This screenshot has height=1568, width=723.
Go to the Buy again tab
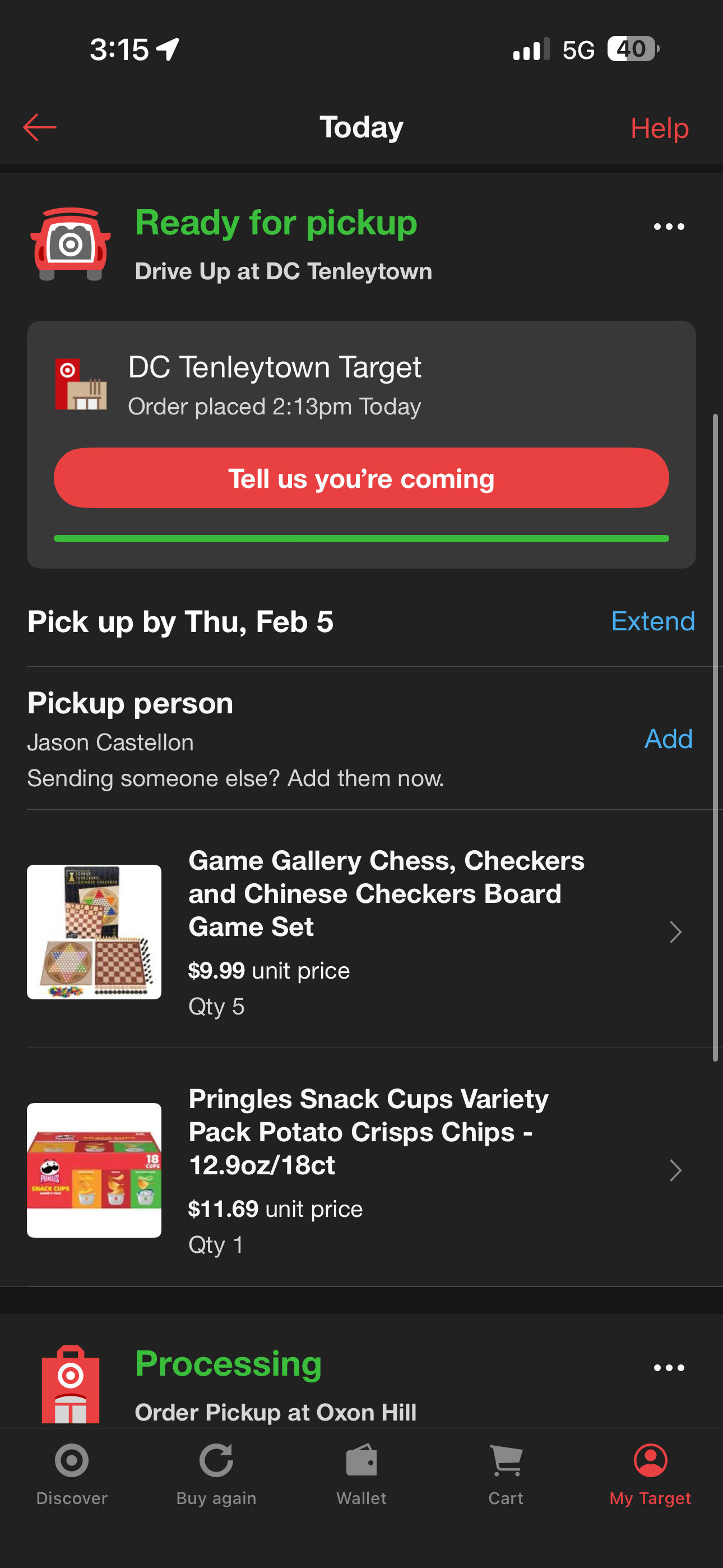pyautogui.click(x=216, y=1474)
